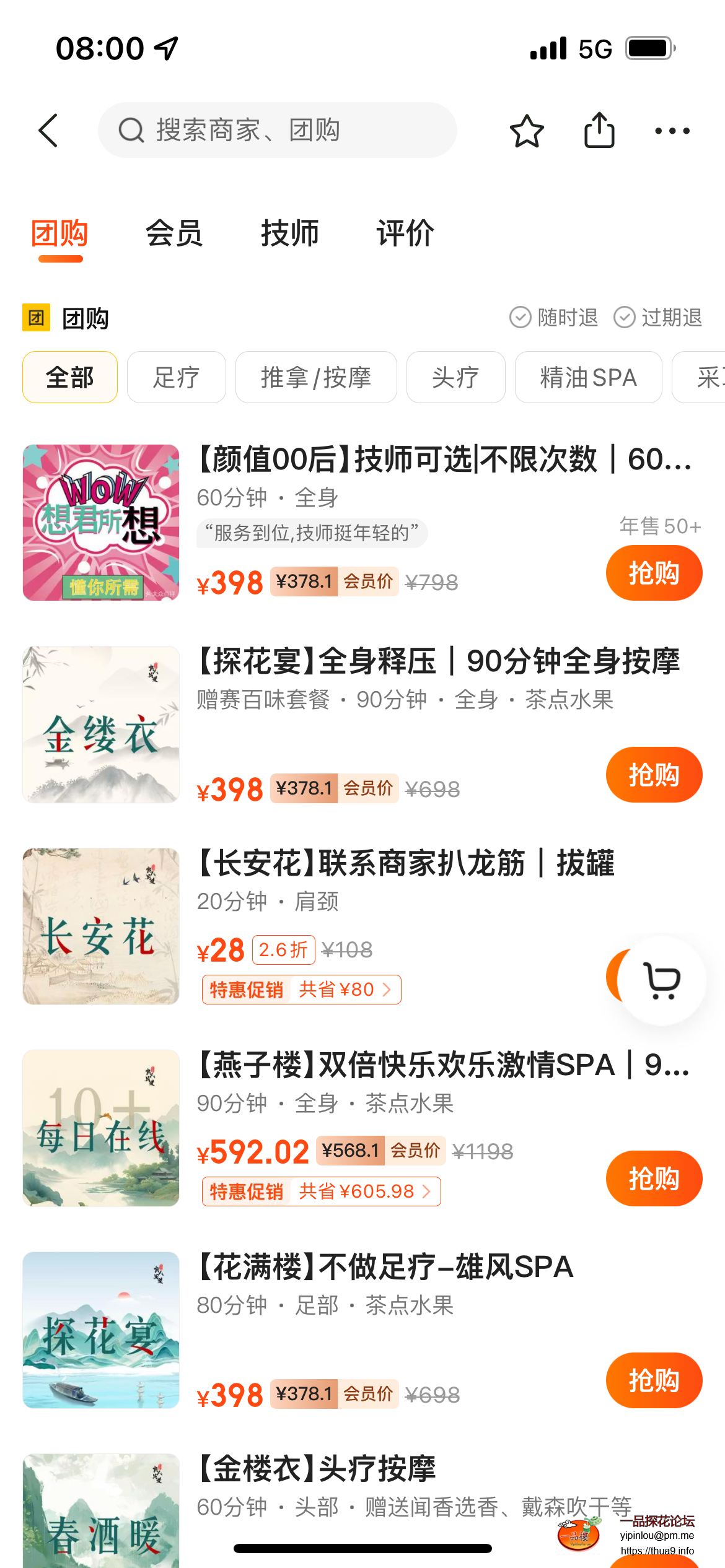The height and width of the screenshot is (1568, 725).
Task: Select the 头疗 filter chip
Action: [x=455, y=377]
